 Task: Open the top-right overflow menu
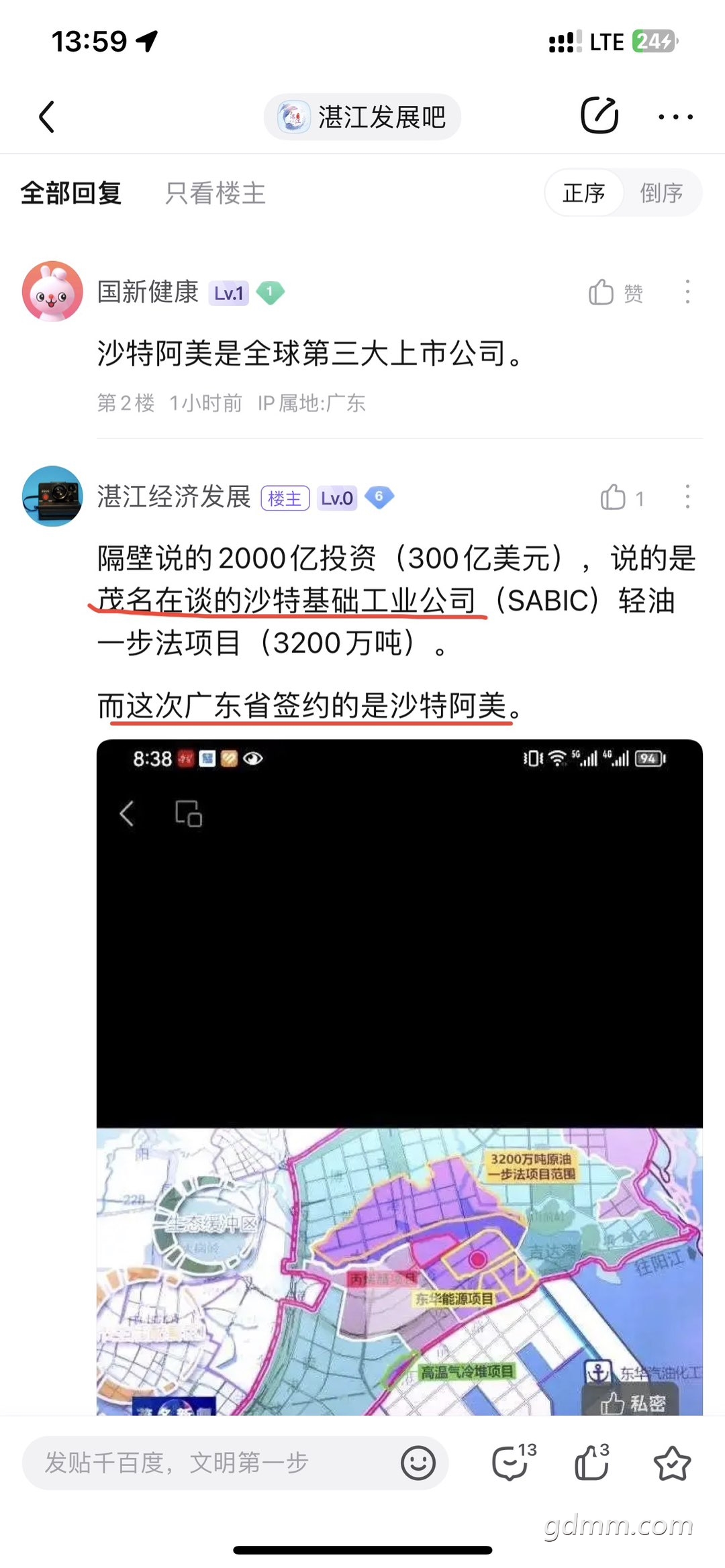[x=675, y=117]
